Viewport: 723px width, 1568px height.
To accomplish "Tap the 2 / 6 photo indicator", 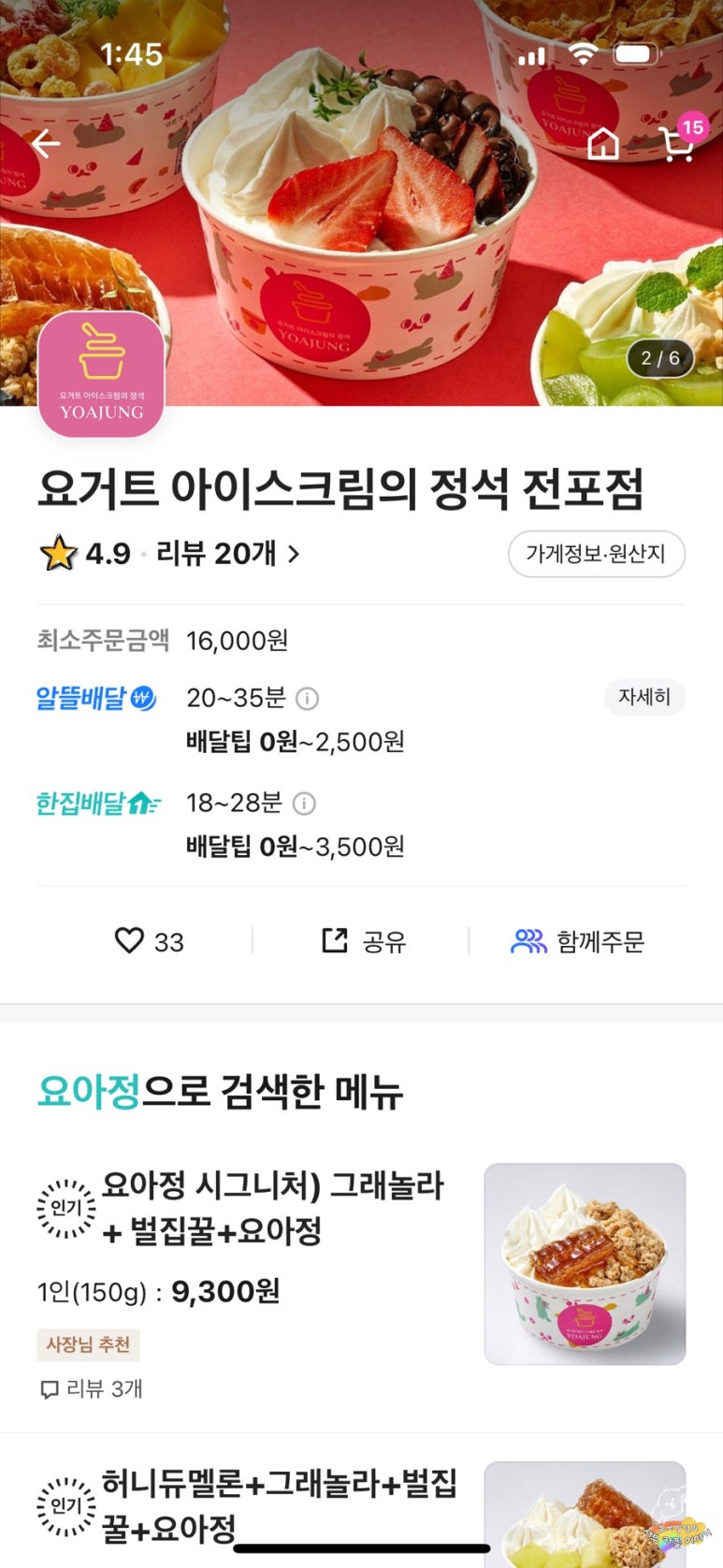I will coord(660,358).
